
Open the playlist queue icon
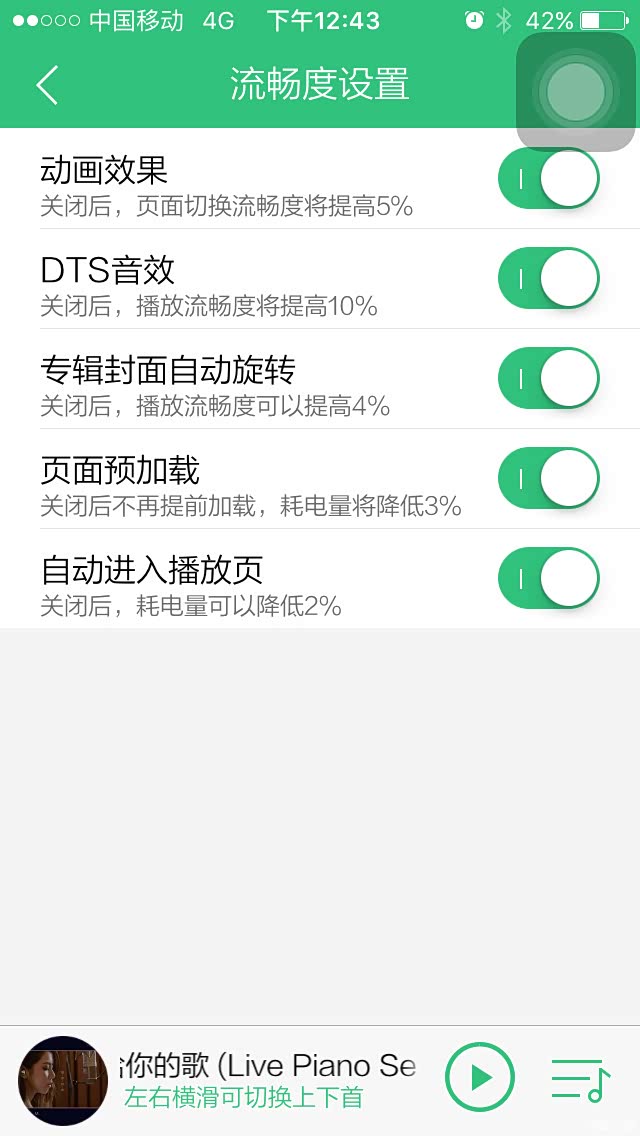[580, 1079]
